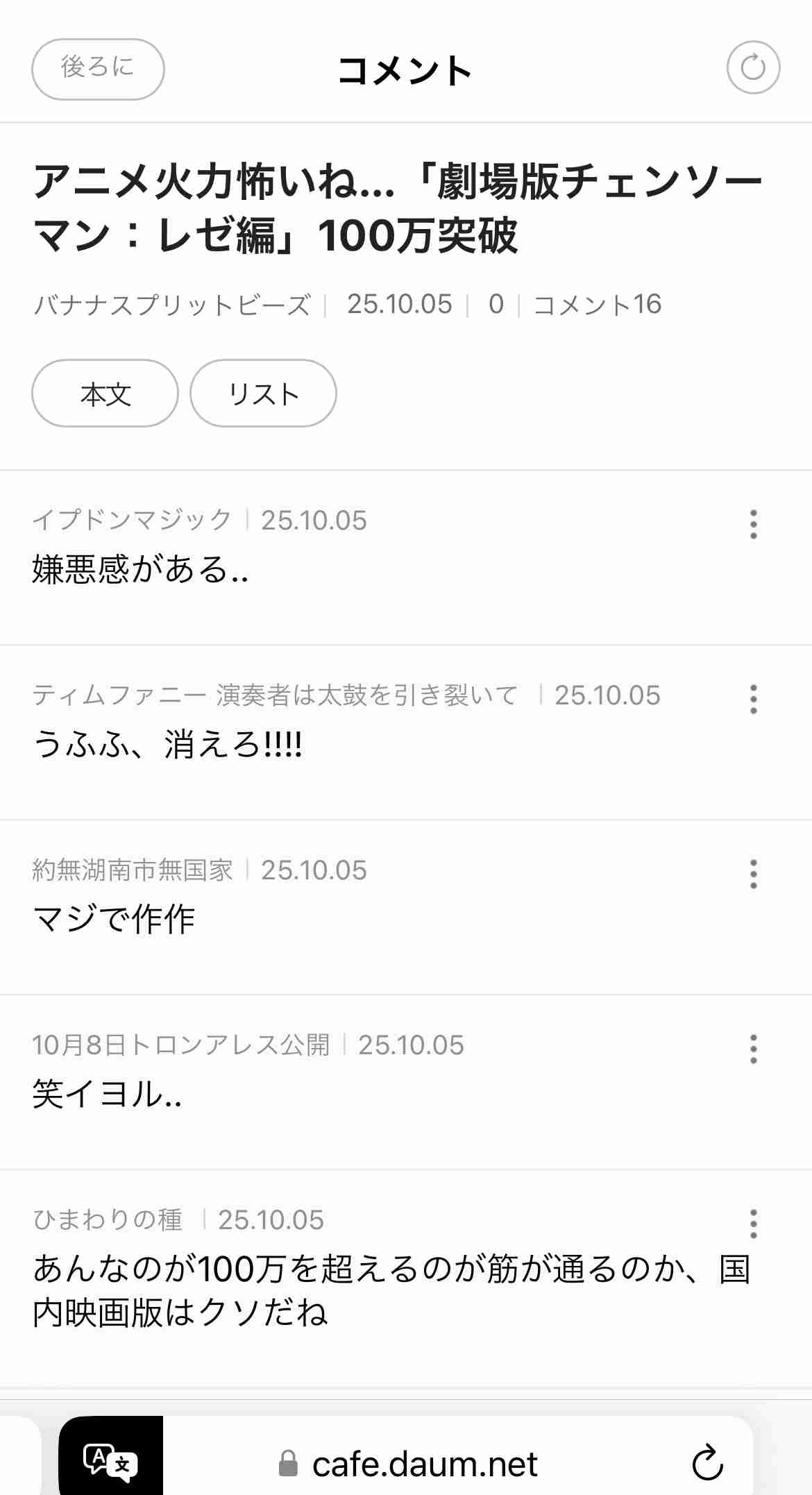Refresh comments with the circular arrow icon
The height and width of the screenshot is (1495, 812).
(753, 68)
